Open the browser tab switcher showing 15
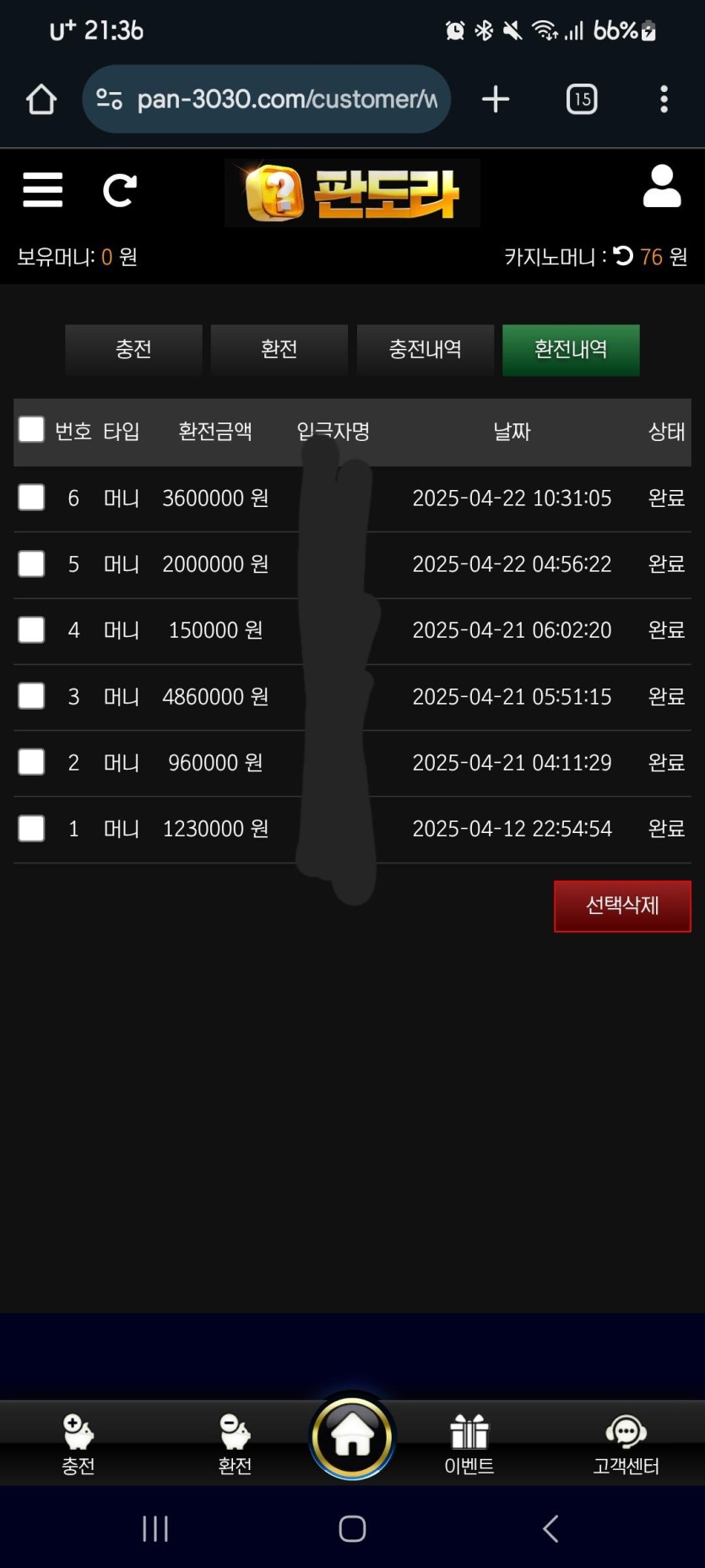Screen dimensions: 705x1568 click(x=581, y=99)
